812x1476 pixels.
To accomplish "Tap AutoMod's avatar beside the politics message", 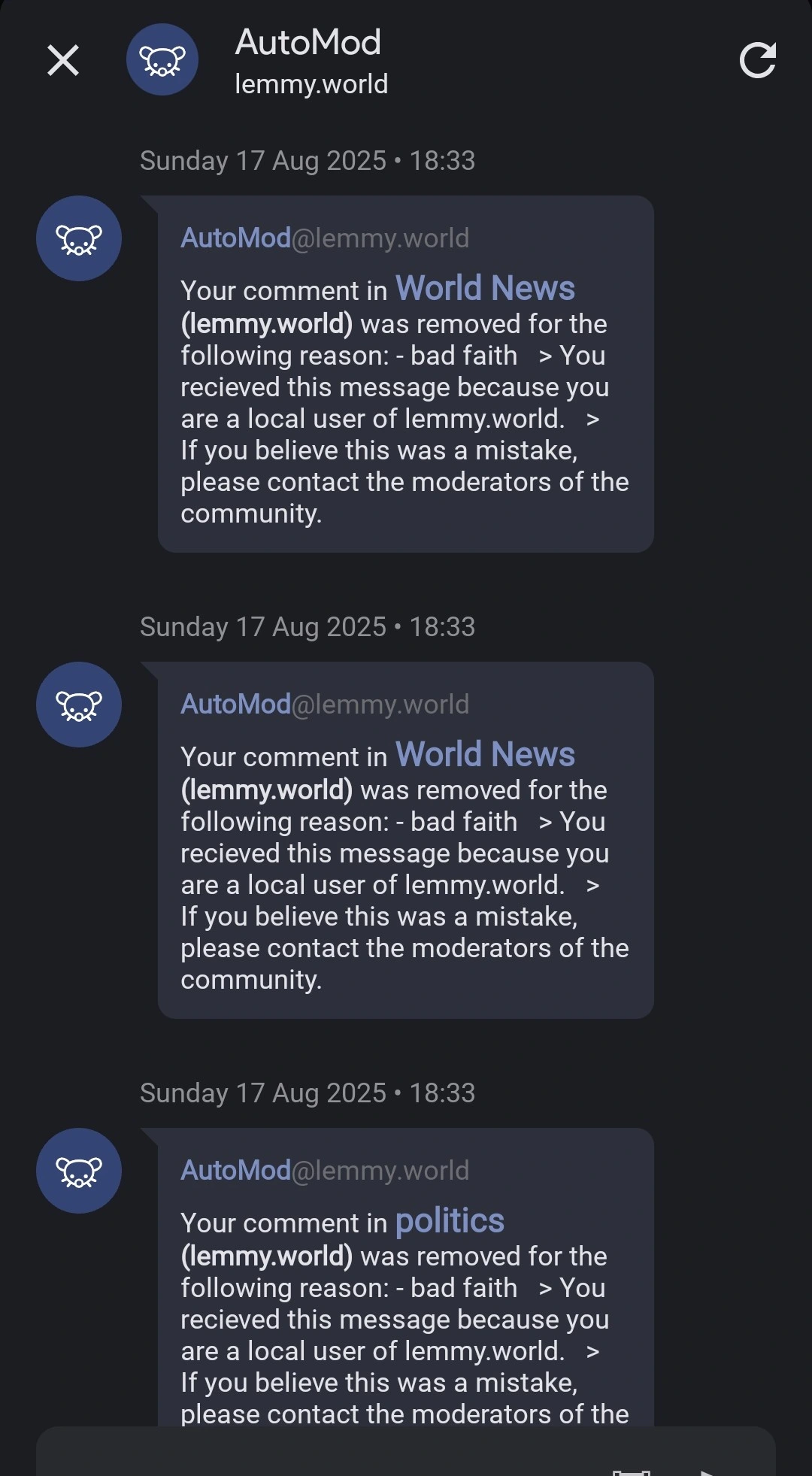I will click(x=79, y=1170).
